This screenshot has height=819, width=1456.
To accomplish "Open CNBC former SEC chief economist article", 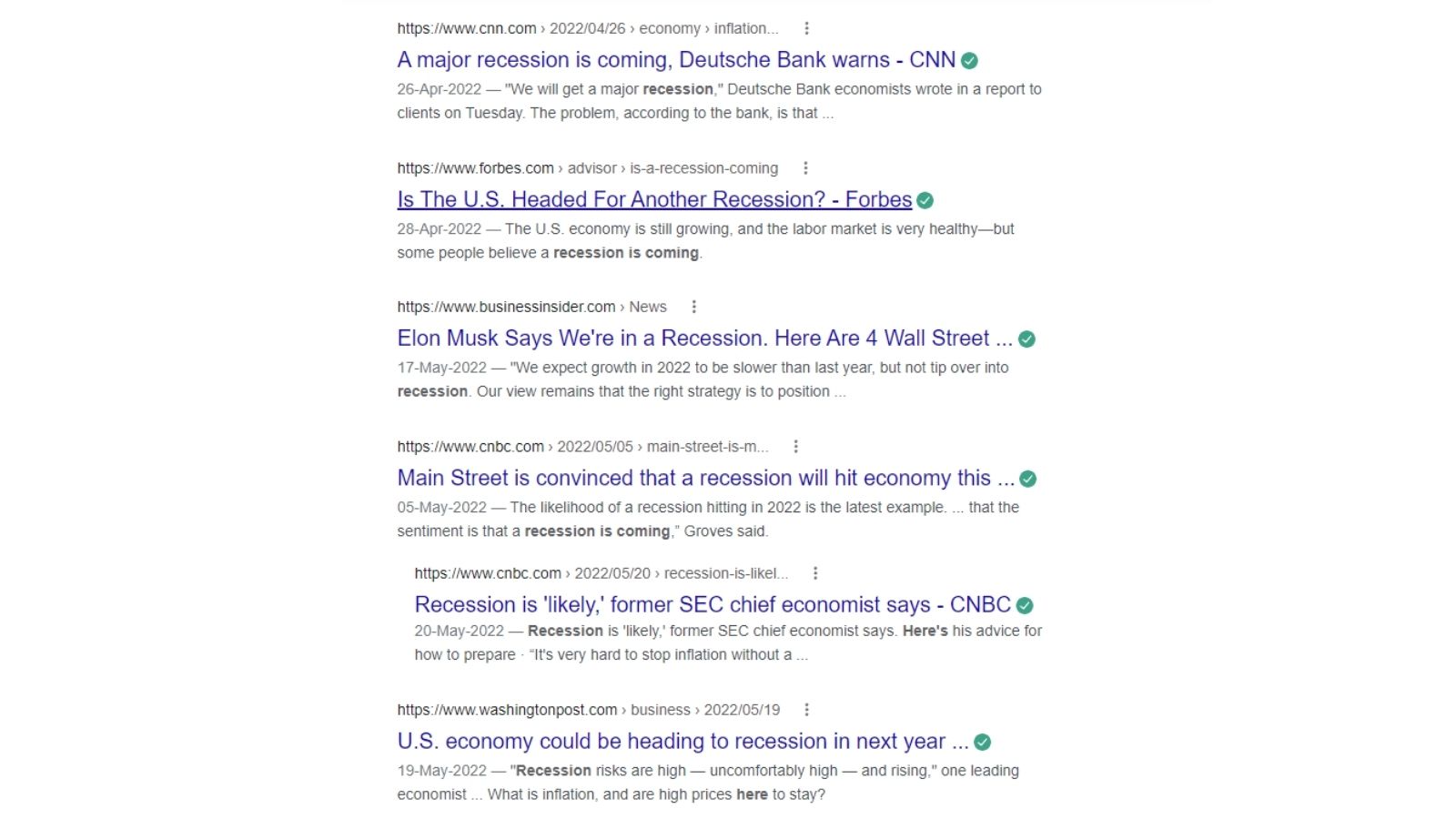I will coord(712,604).
